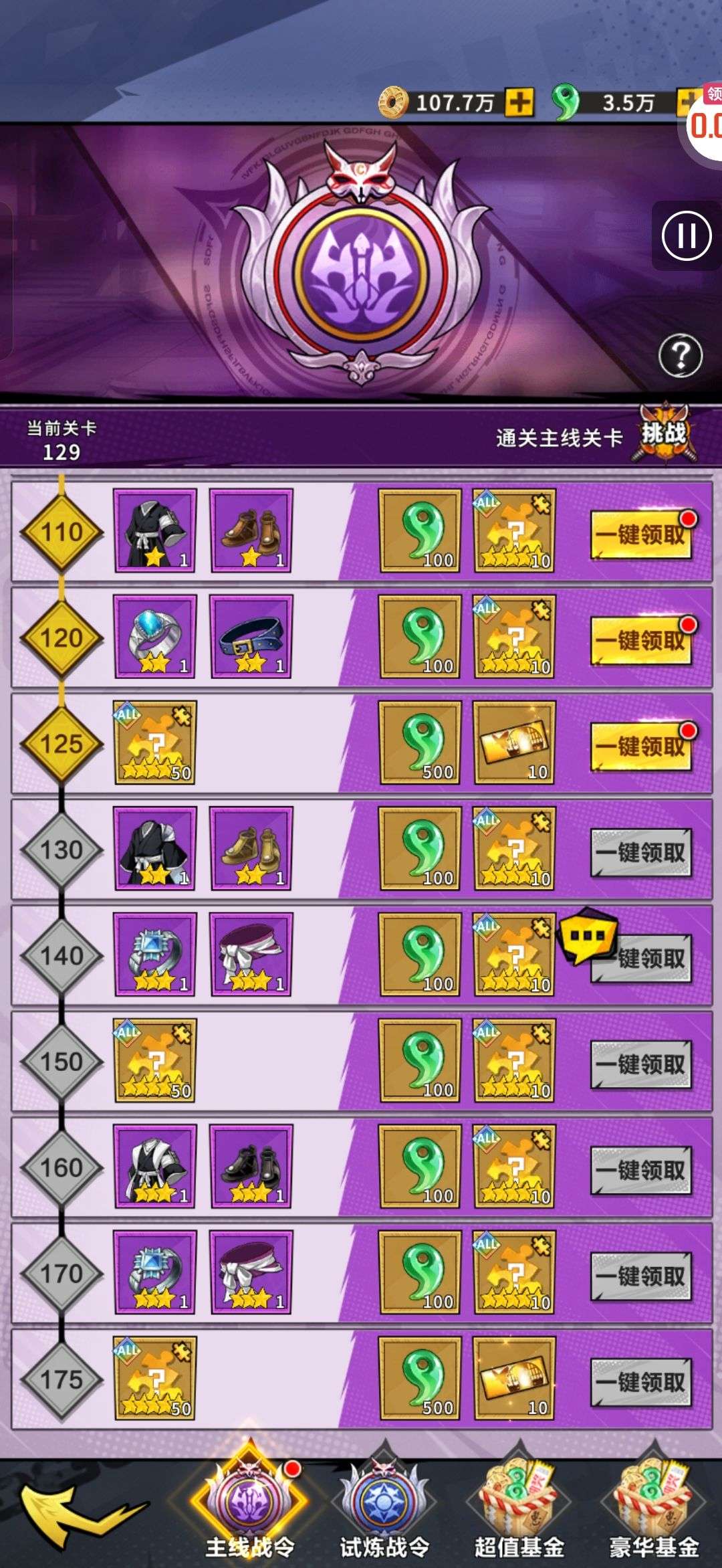Viewport: 722px width, 1568px height.
Task: Open the yellow chat bubble icon
Action: (586, 936)
